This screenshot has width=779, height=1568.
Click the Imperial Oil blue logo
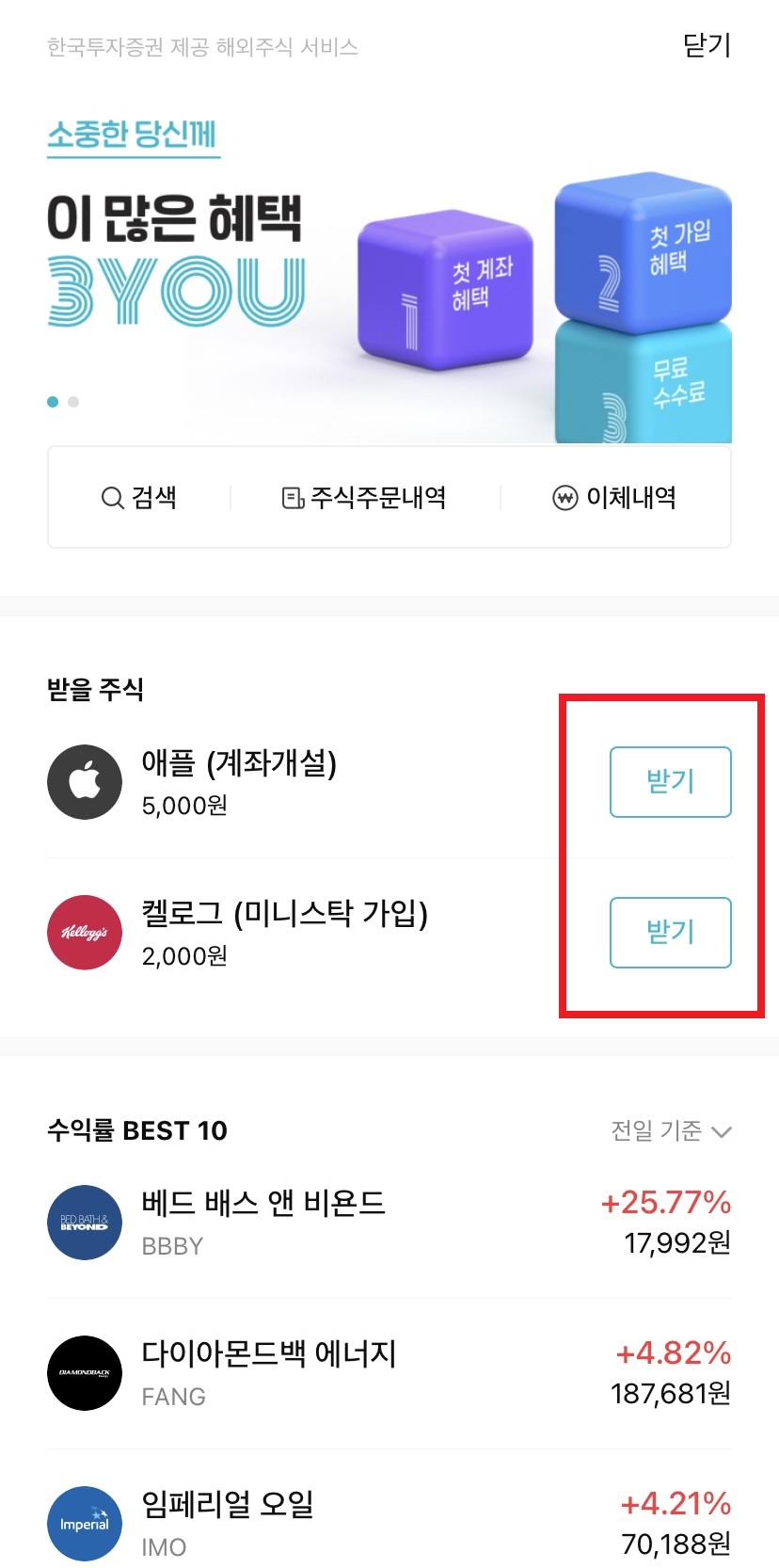pyautogui.click(x=84, y=1524)
